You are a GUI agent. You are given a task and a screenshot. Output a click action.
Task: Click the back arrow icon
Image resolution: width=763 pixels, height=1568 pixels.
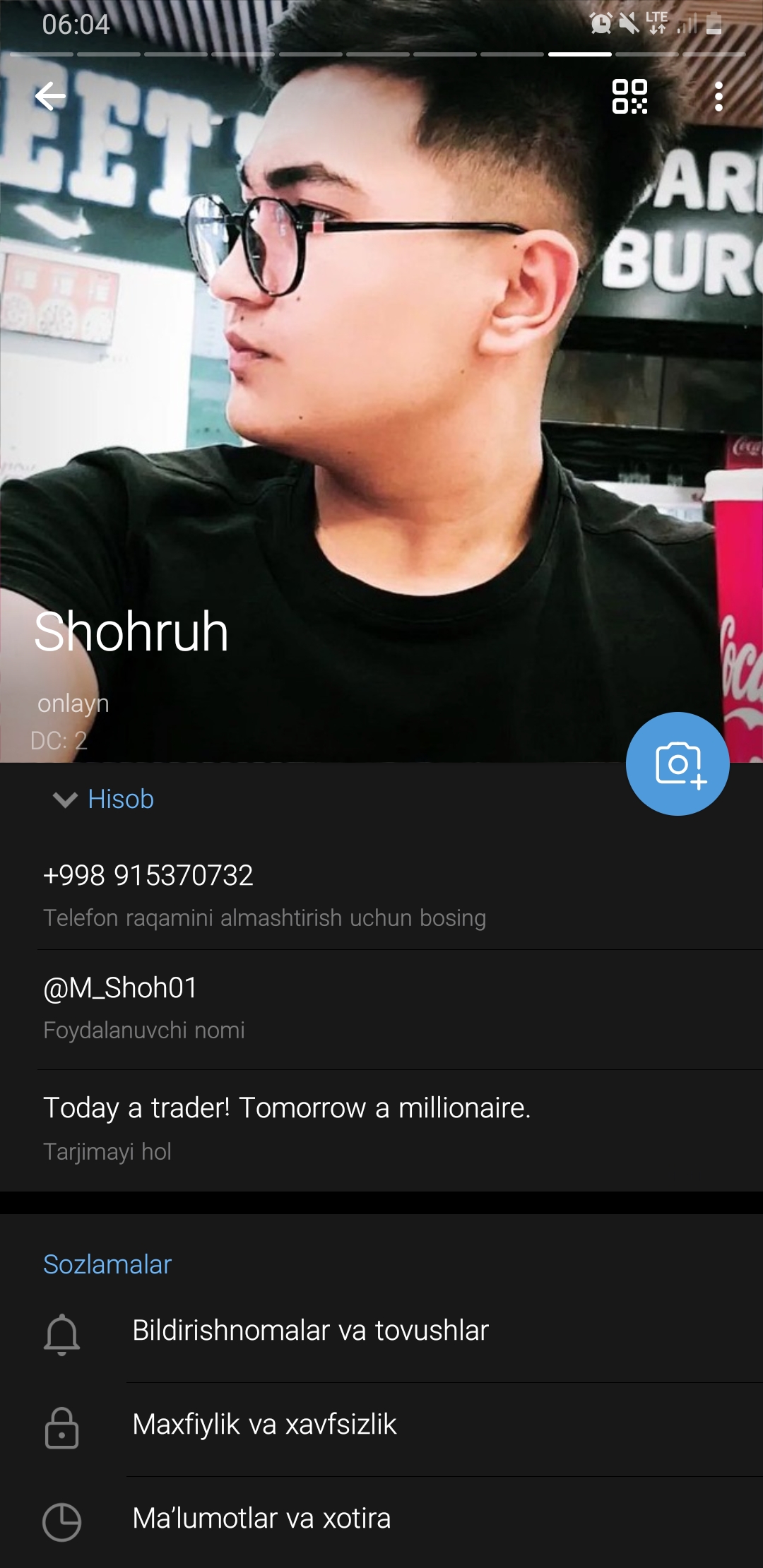[48, 97]
